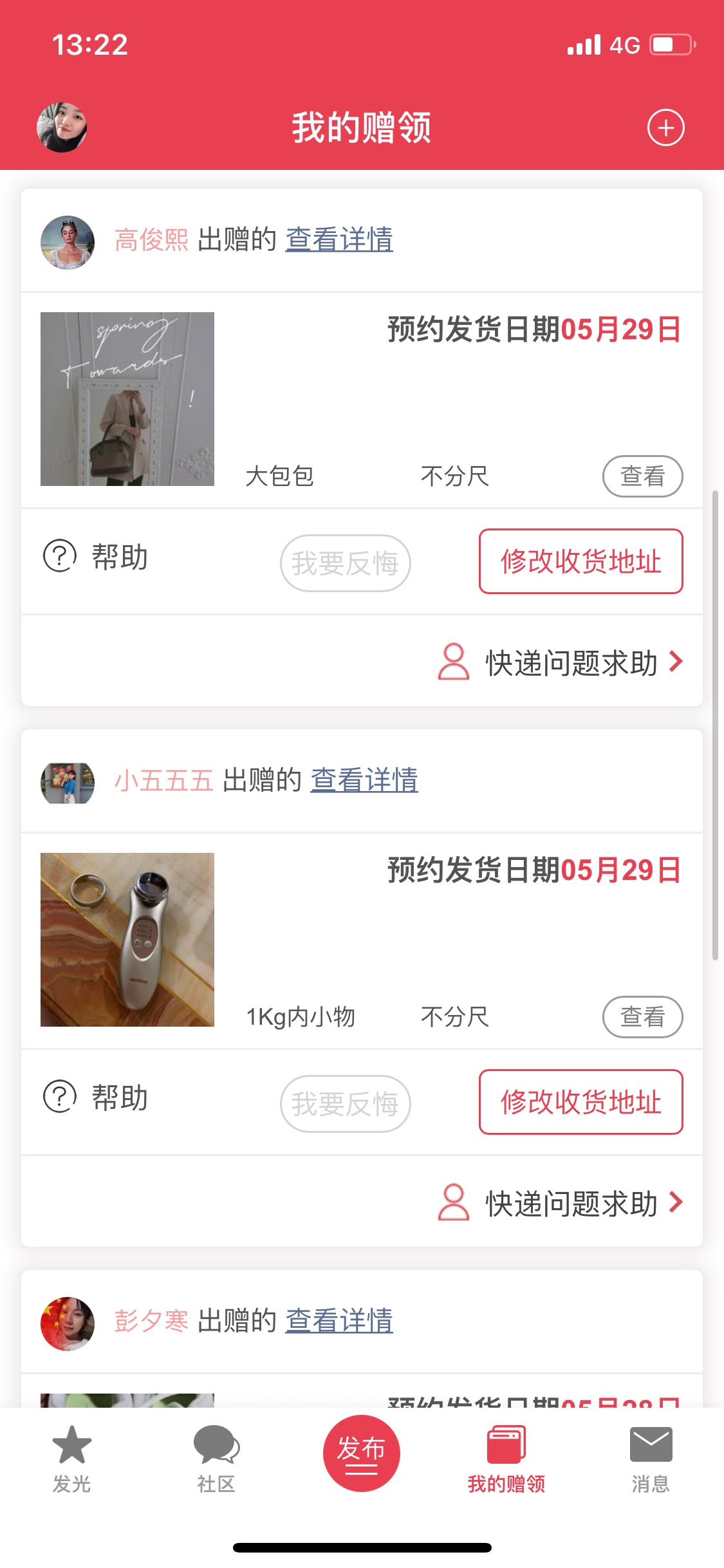
Task: Open 查看详情 link for 高俊熙's gift
Action: point(339,239)
